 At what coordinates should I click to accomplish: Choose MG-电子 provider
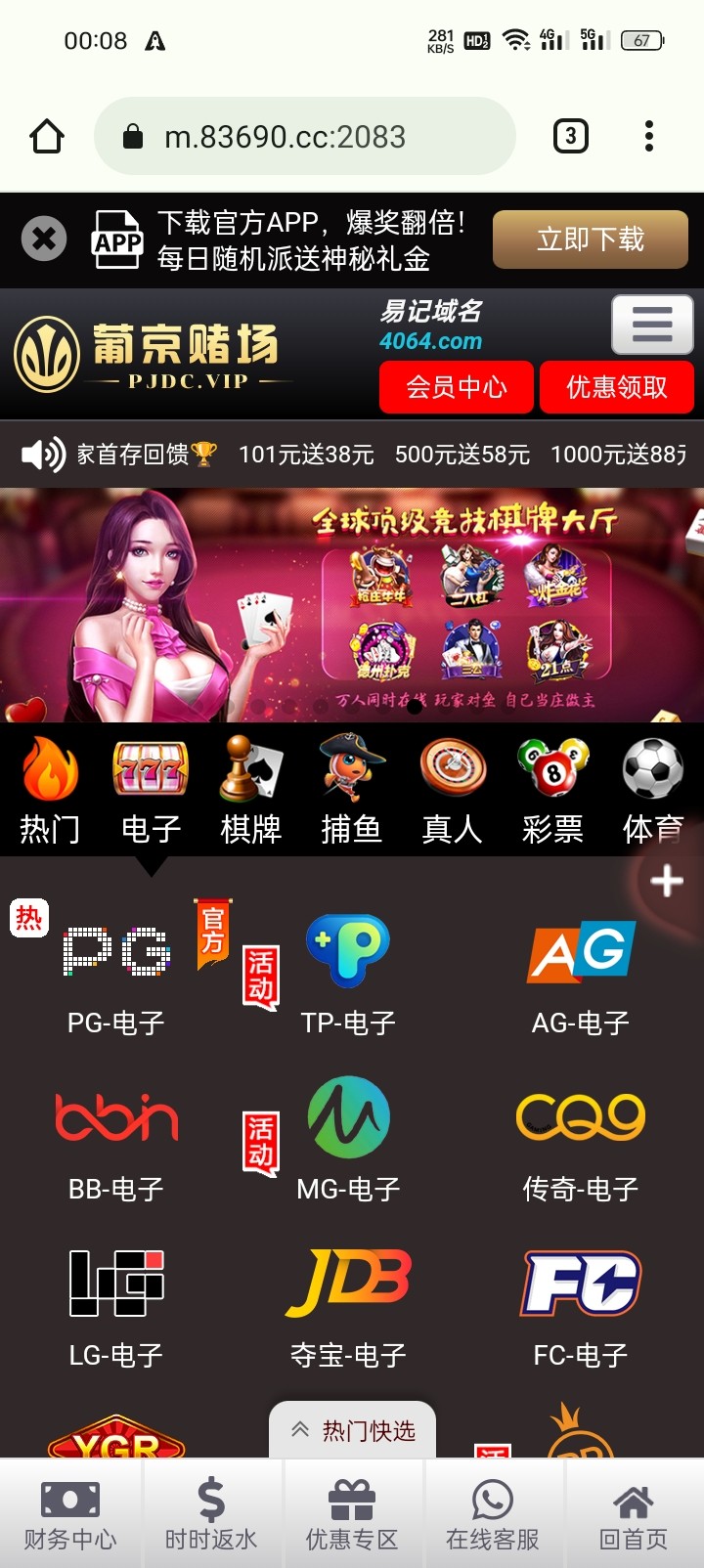[349, 1136]
